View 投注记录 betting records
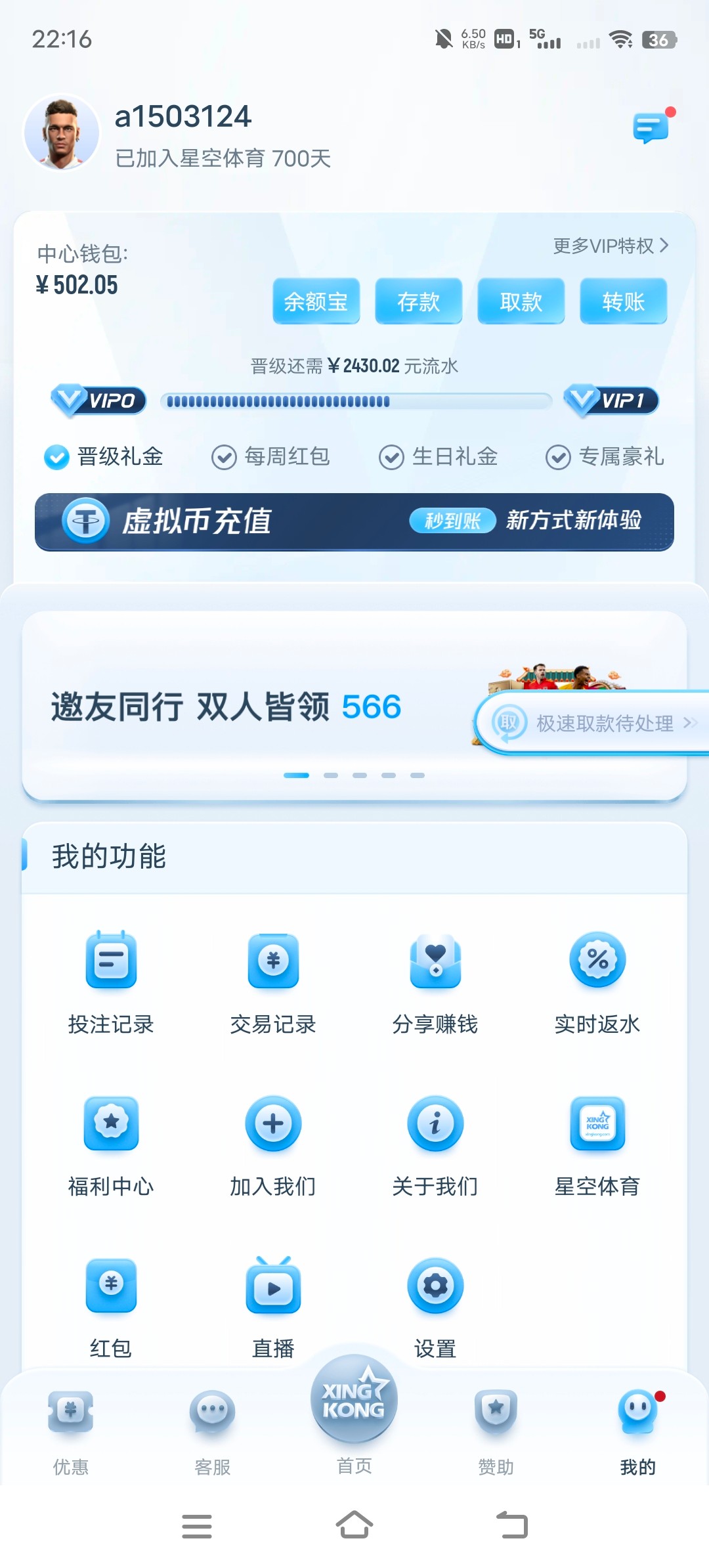Viewport: 709px width, 1568px height. pyautogui.click(x=111, y=982)
